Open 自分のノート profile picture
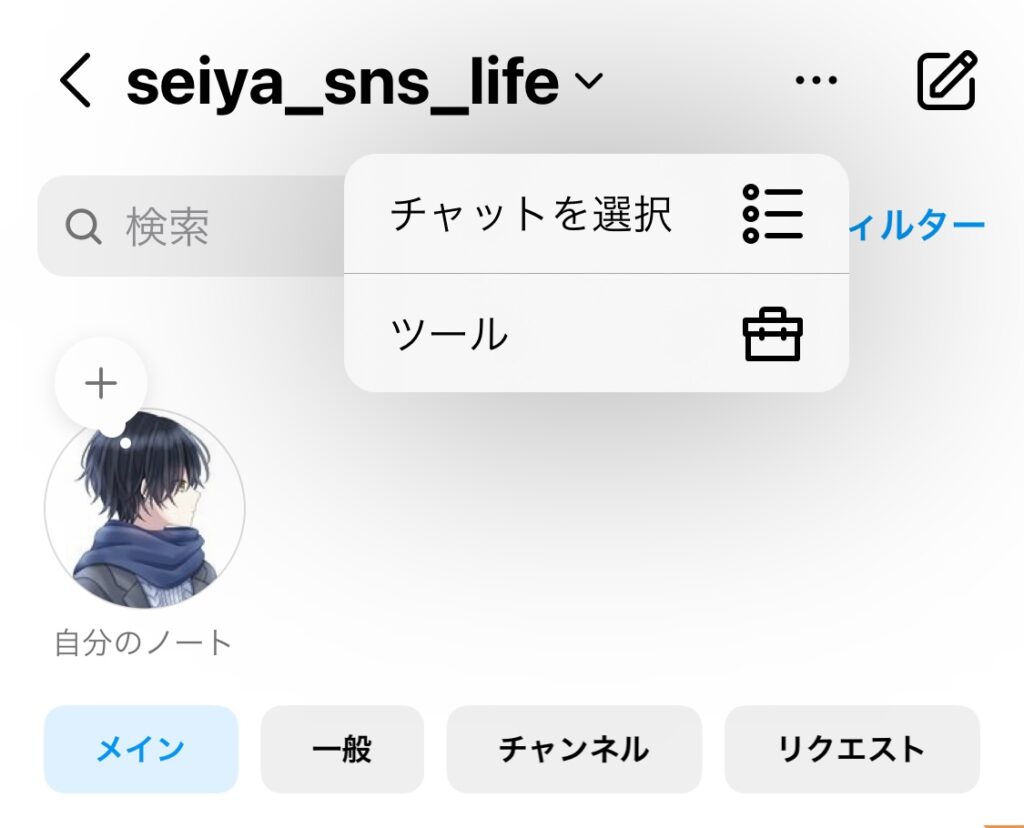Image resolution: width=1024 pixels, height=828 pixels. pos(145,508)
